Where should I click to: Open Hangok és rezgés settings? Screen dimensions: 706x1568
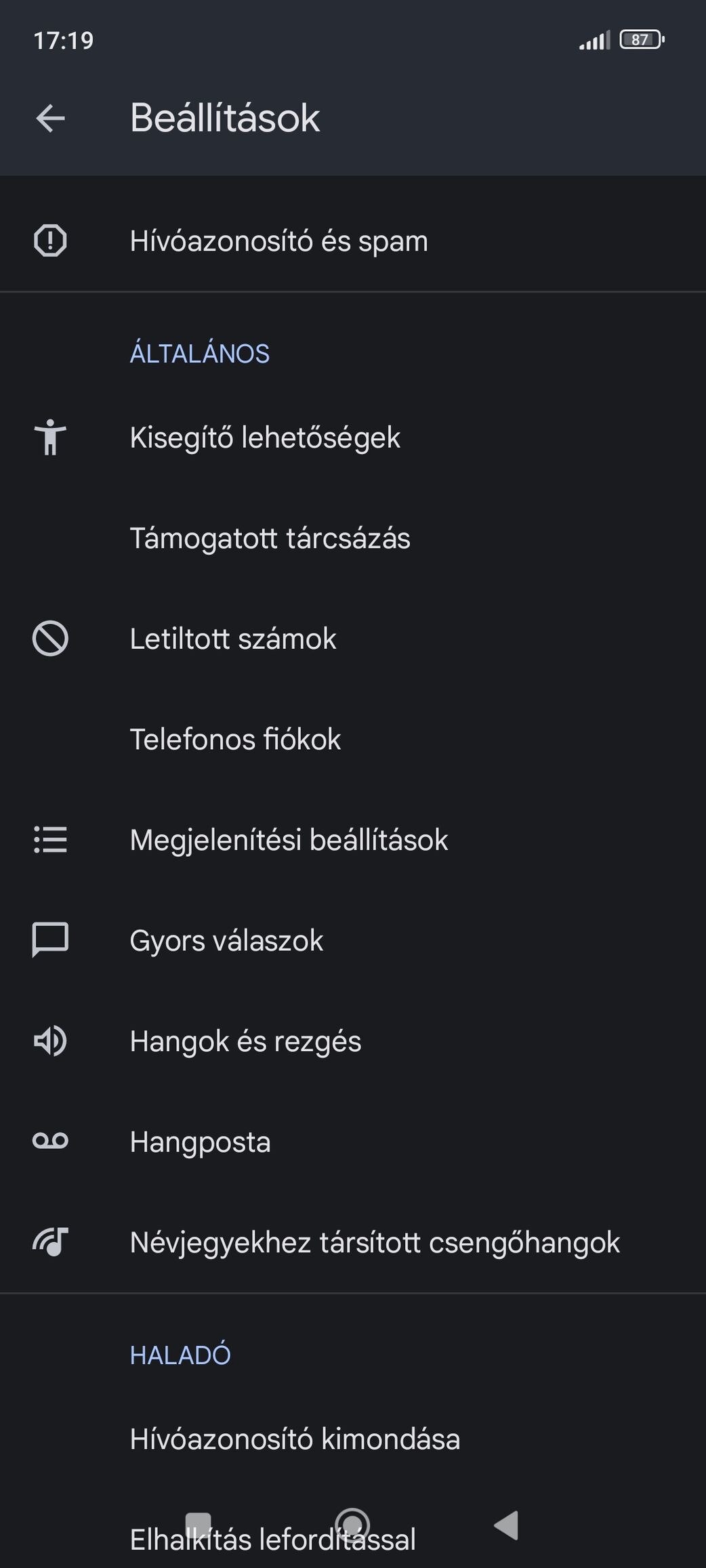353,1041
